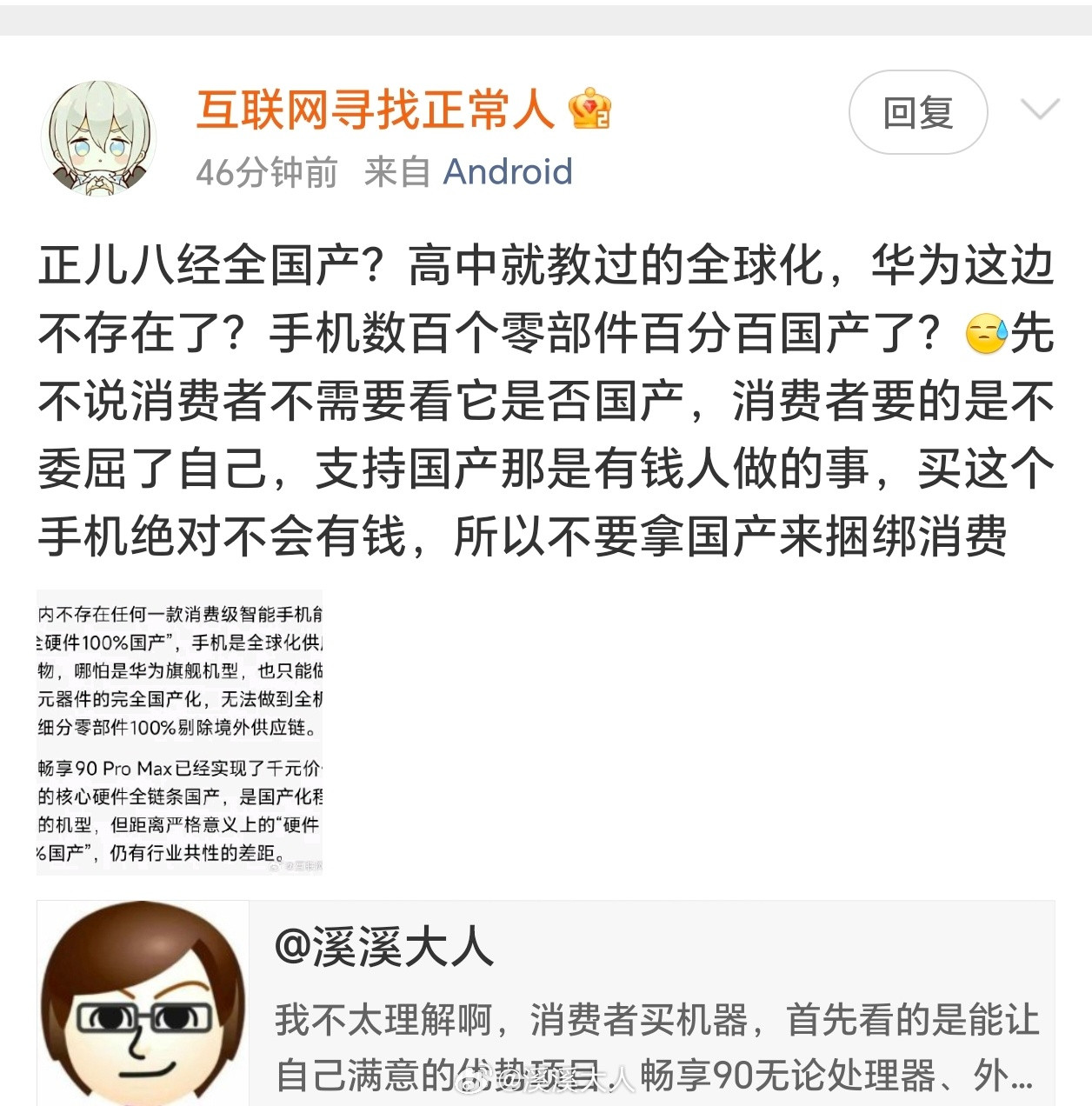Click the 46分钟前 timestamp
Screen dimensions: 1092x1106
(266, 173)
